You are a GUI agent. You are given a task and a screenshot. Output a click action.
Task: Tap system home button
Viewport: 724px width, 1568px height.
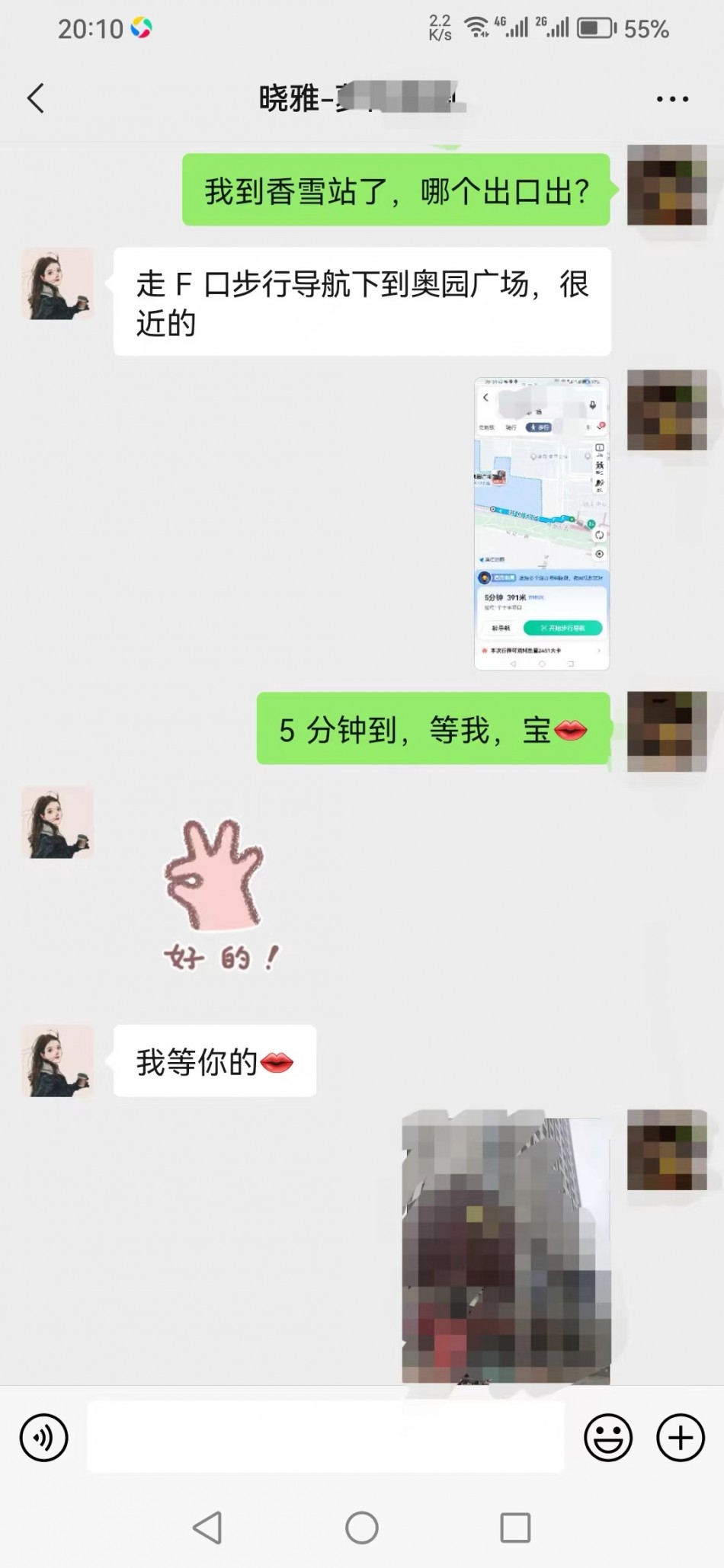pos(361,1528)
